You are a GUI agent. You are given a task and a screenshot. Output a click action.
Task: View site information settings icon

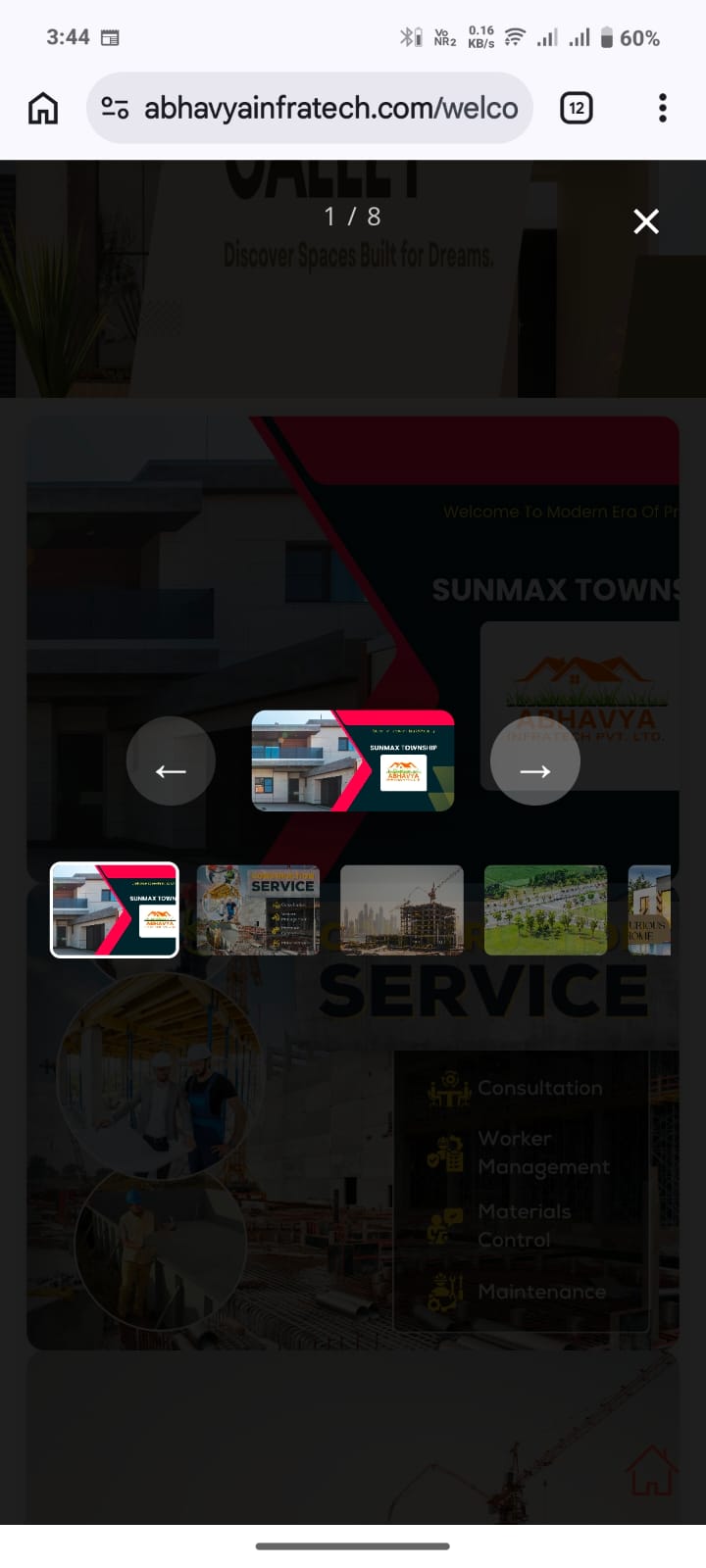(115, 108)
